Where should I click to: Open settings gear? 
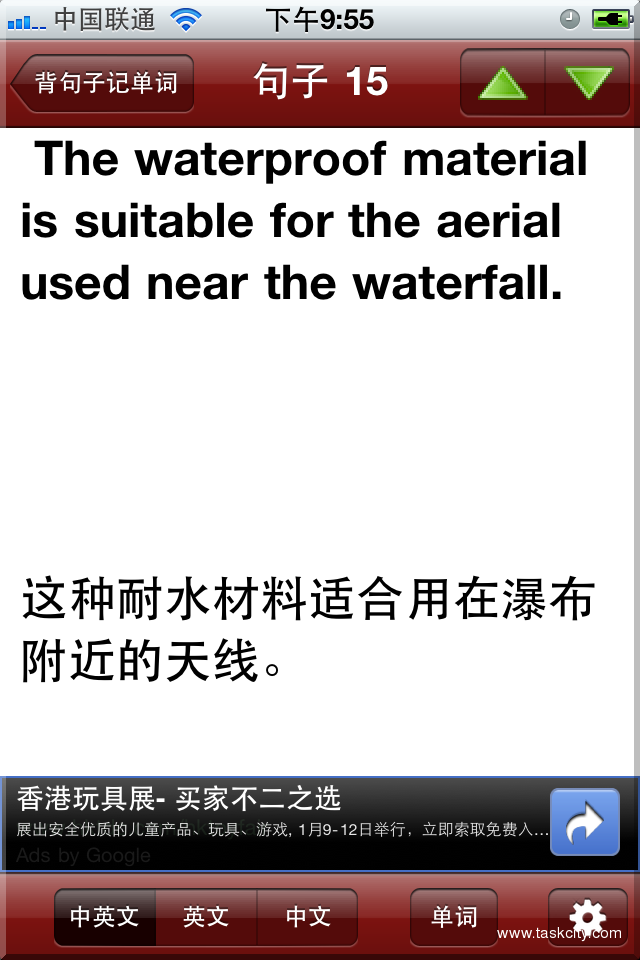587,917
